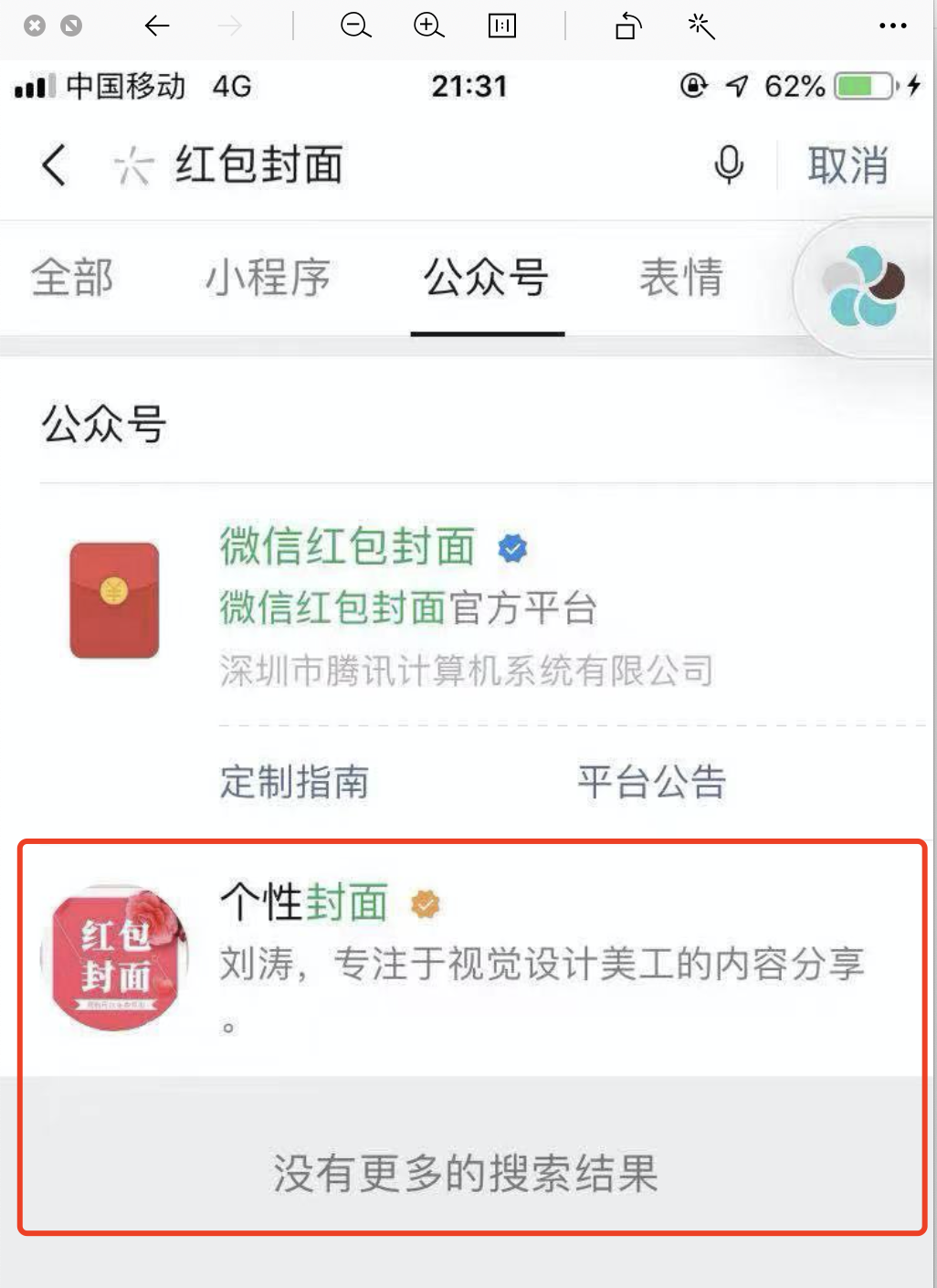Open the 定制指南 link
The height and width of the screenshot is (1288, 937).
[x=294, y=782]
